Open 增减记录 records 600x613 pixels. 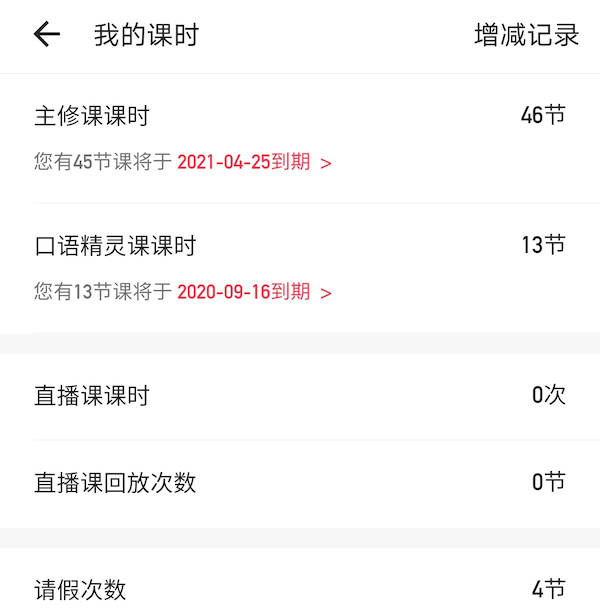click(x=526, y=35)
